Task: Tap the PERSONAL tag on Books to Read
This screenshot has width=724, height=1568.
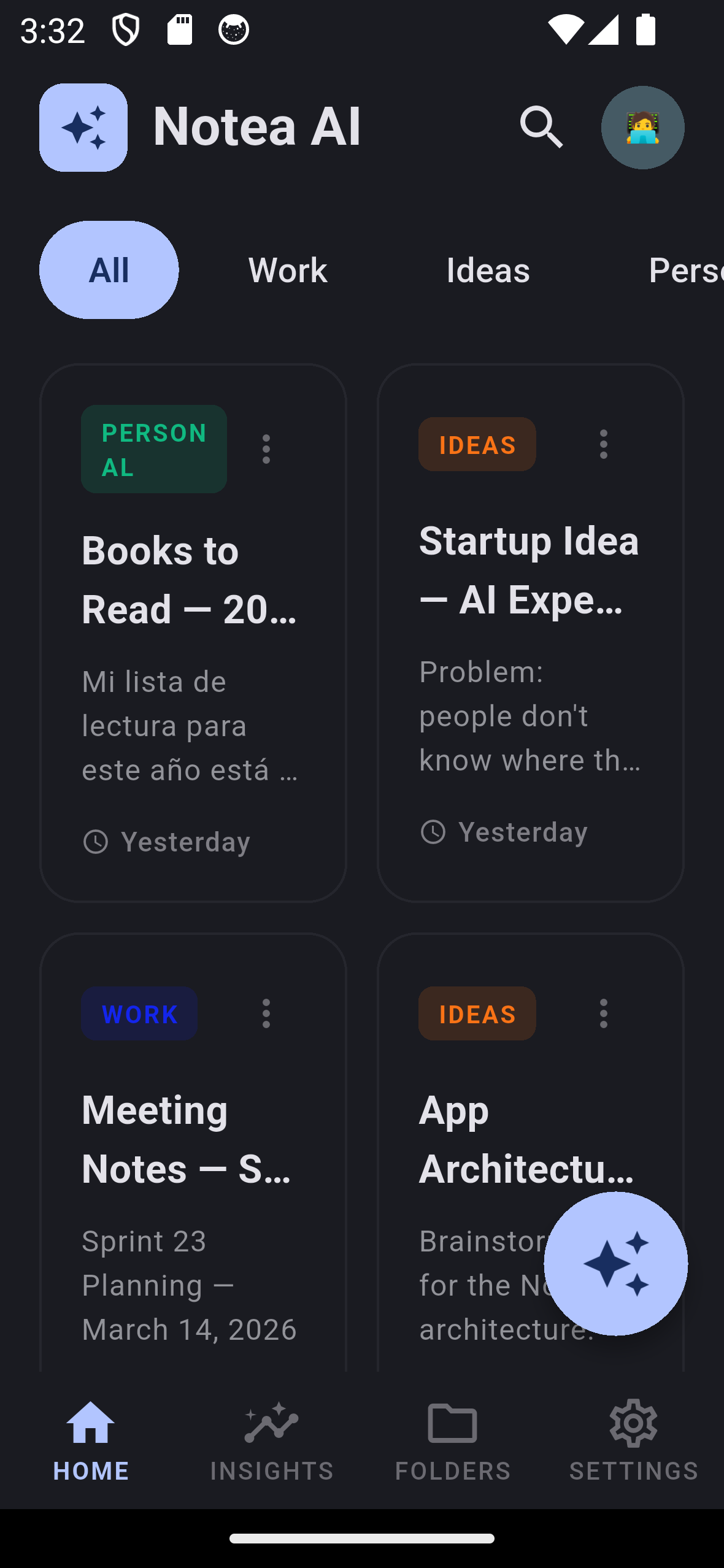Action: [153, 448]
